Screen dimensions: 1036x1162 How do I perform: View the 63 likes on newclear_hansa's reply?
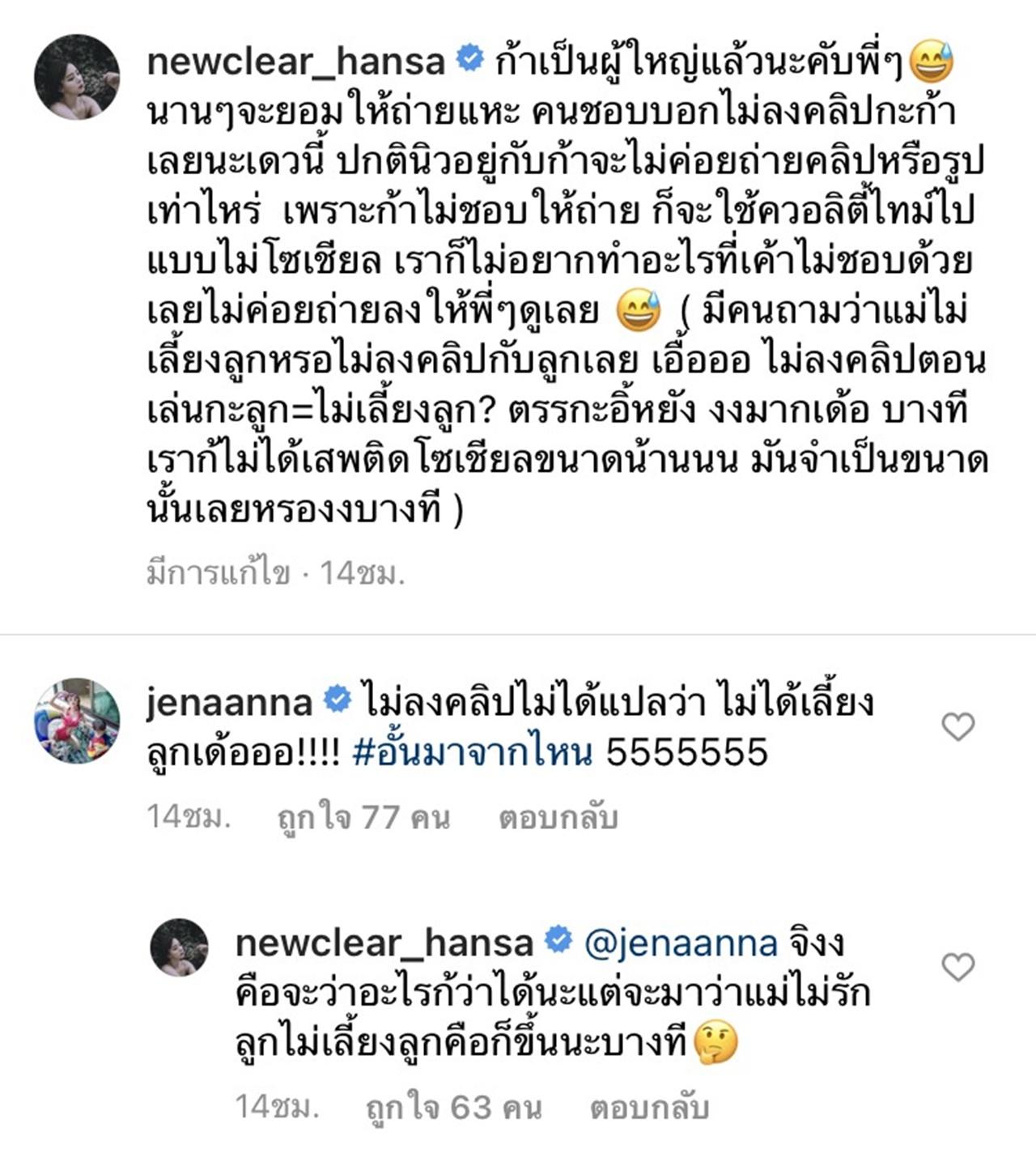[453, 1107]
